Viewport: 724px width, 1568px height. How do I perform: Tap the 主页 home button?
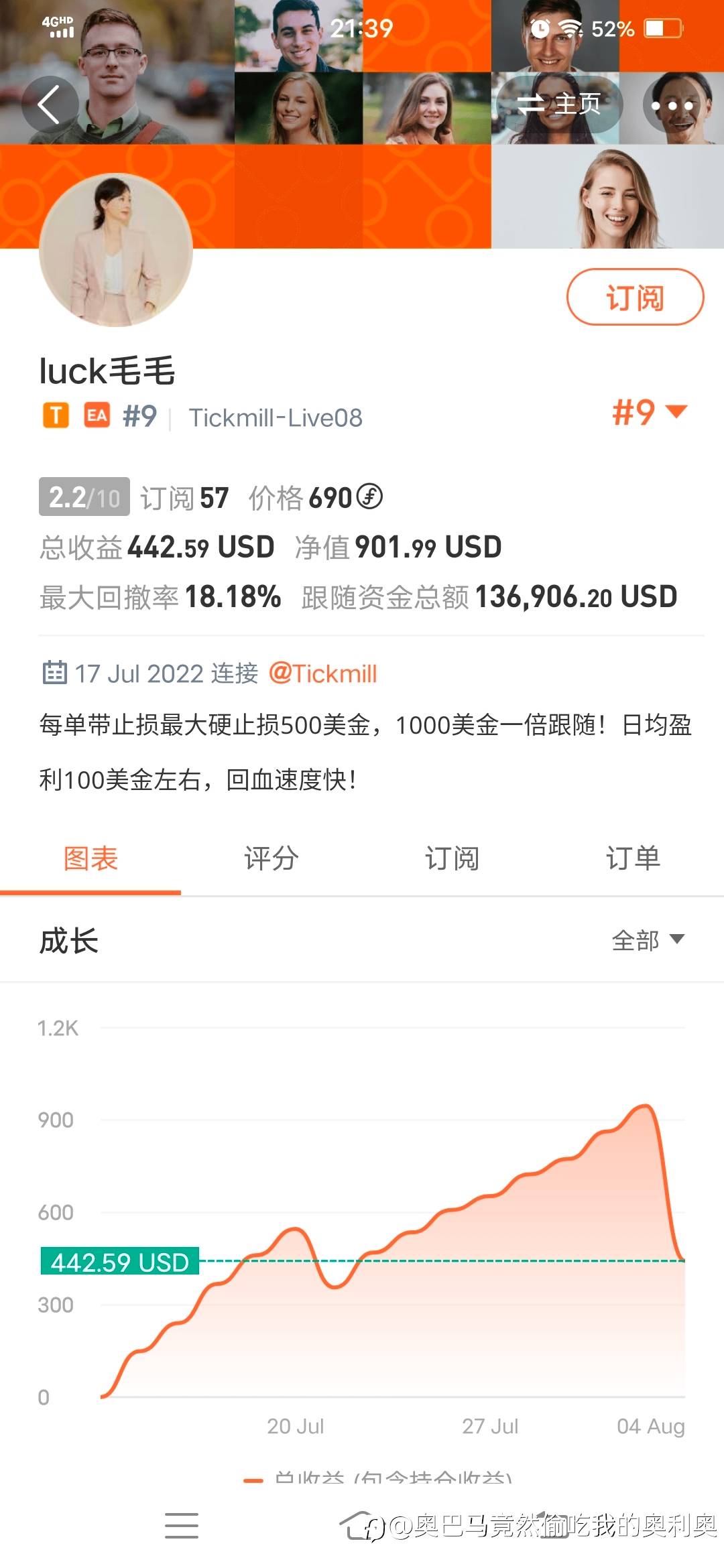pyautogui.click(x=559, y=105)
